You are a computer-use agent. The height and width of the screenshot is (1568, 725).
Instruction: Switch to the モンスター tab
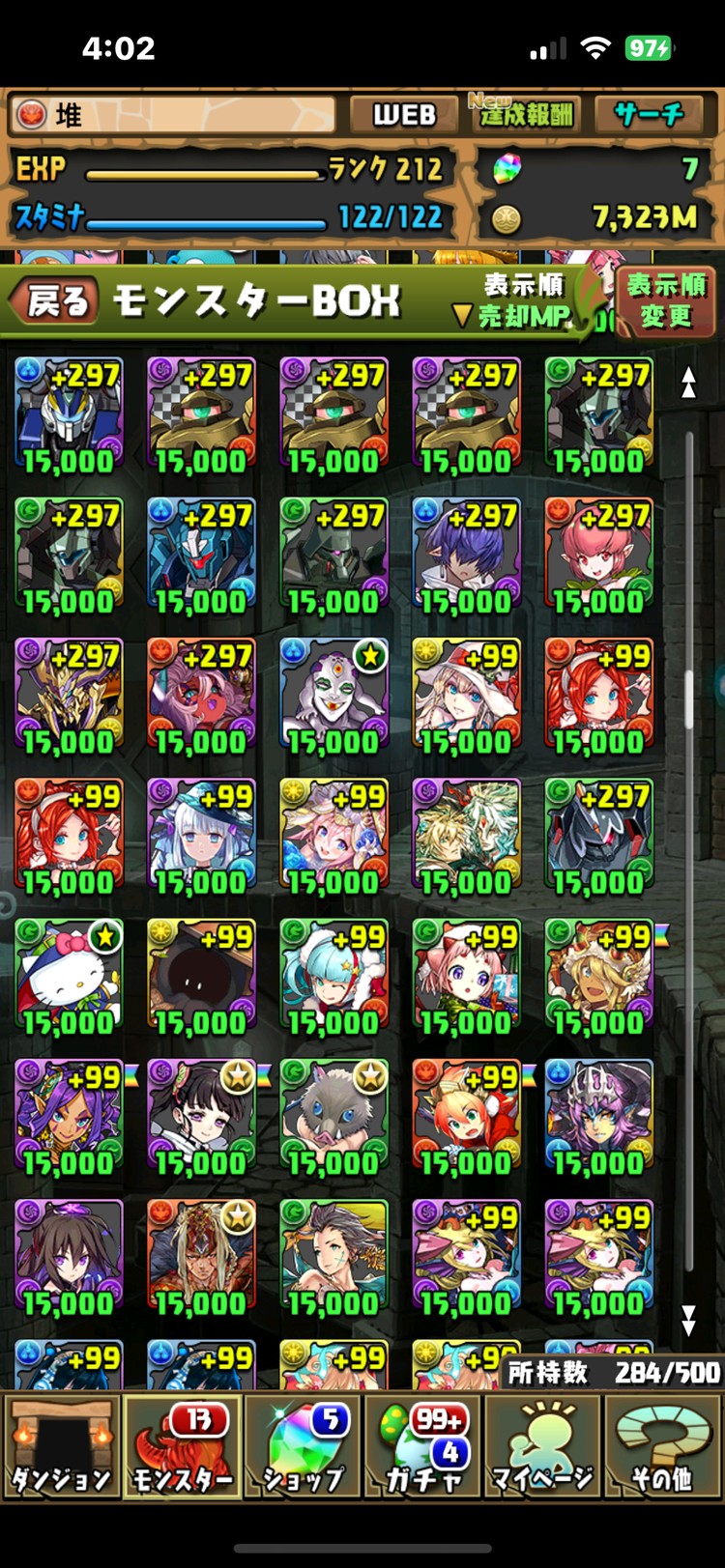(182, 1446)
